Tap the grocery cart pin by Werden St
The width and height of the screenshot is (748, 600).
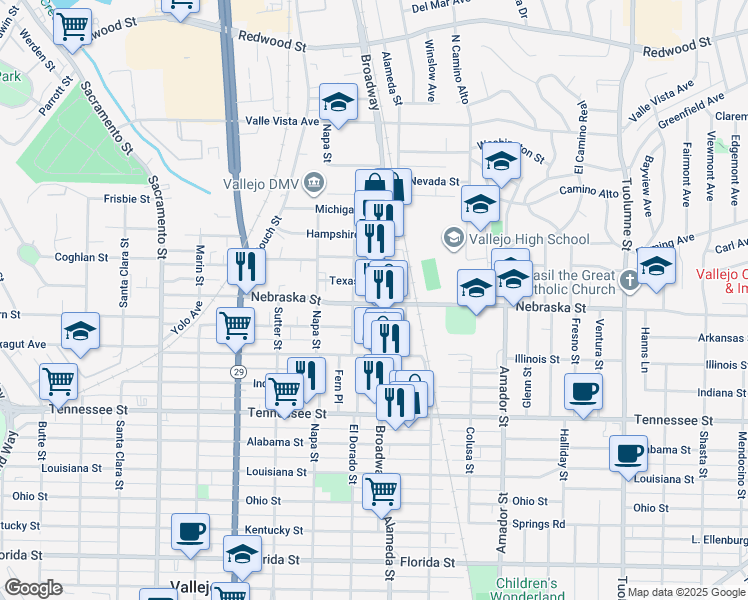point(73,30)
